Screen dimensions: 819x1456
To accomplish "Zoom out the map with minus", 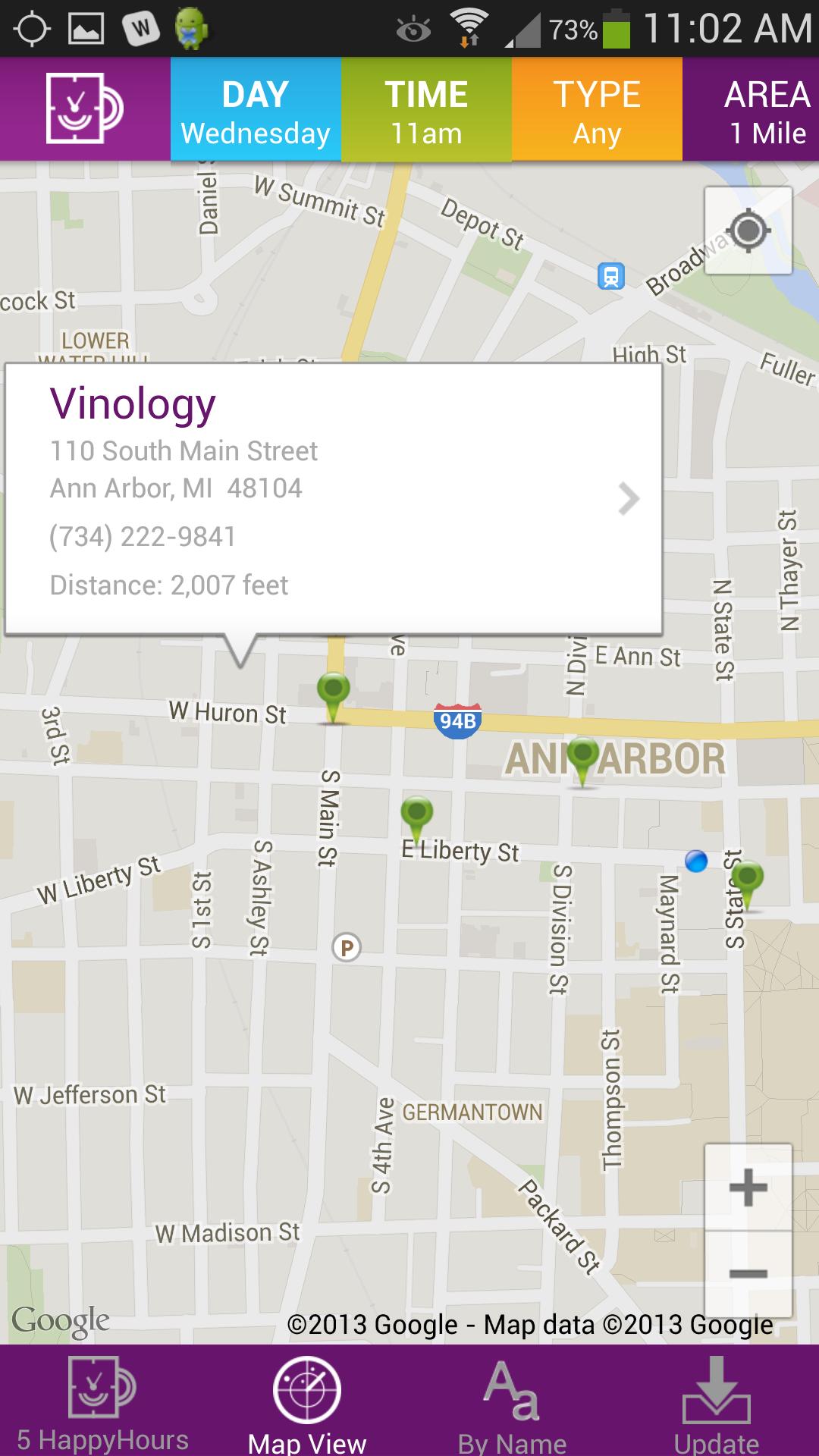I will 748,1273.
